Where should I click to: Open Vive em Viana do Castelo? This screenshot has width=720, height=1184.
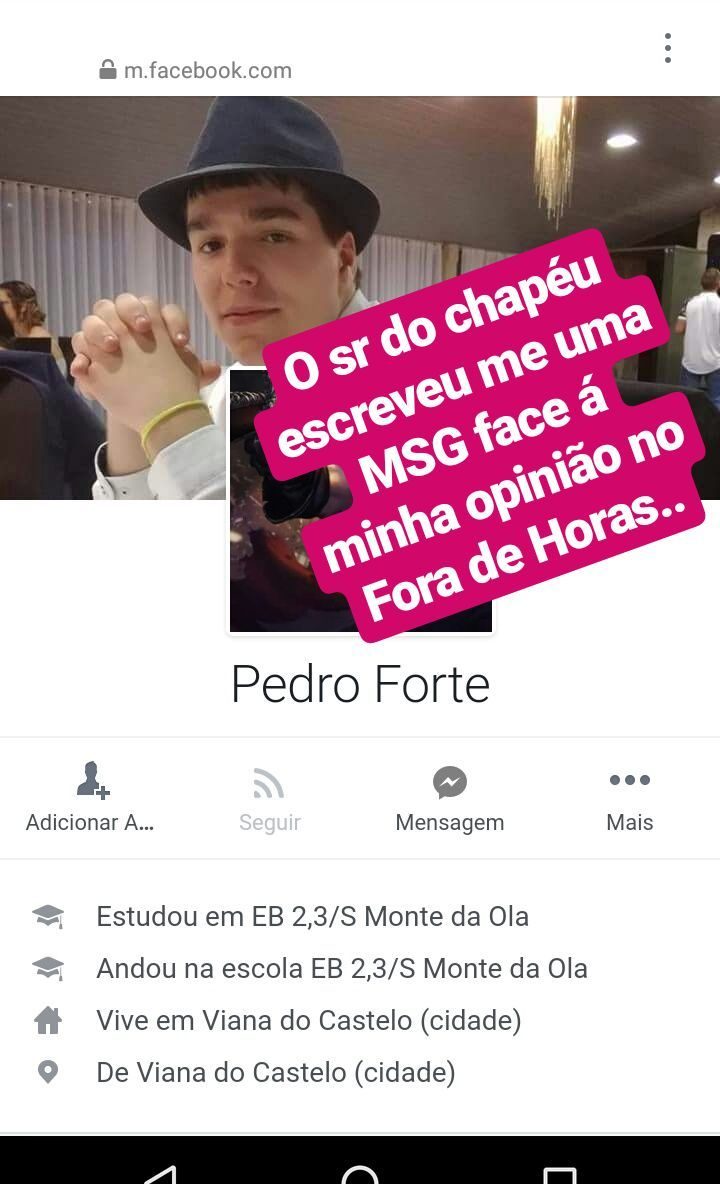308,1020
